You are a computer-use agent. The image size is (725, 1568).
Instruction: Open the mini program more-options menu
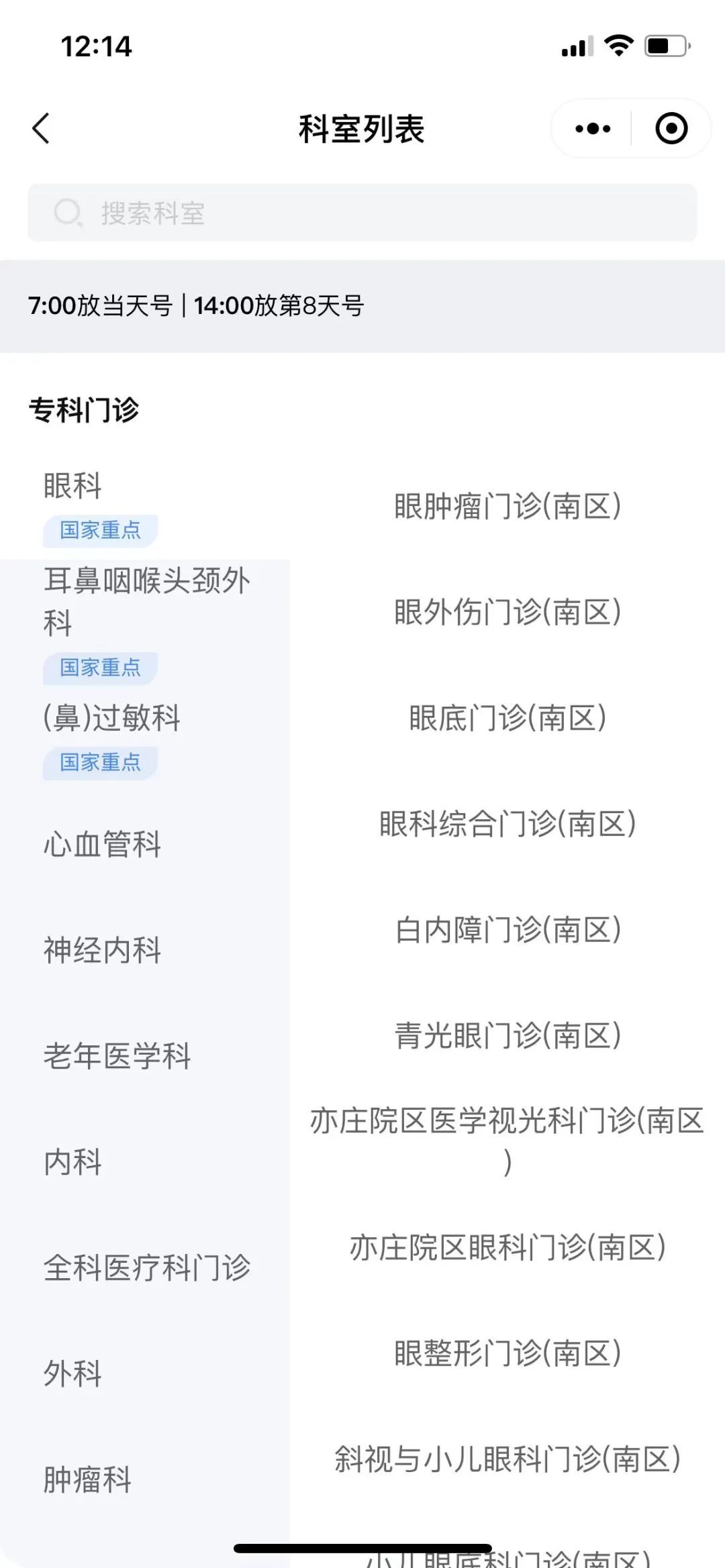pyautogui.click(x=593, y=128)
